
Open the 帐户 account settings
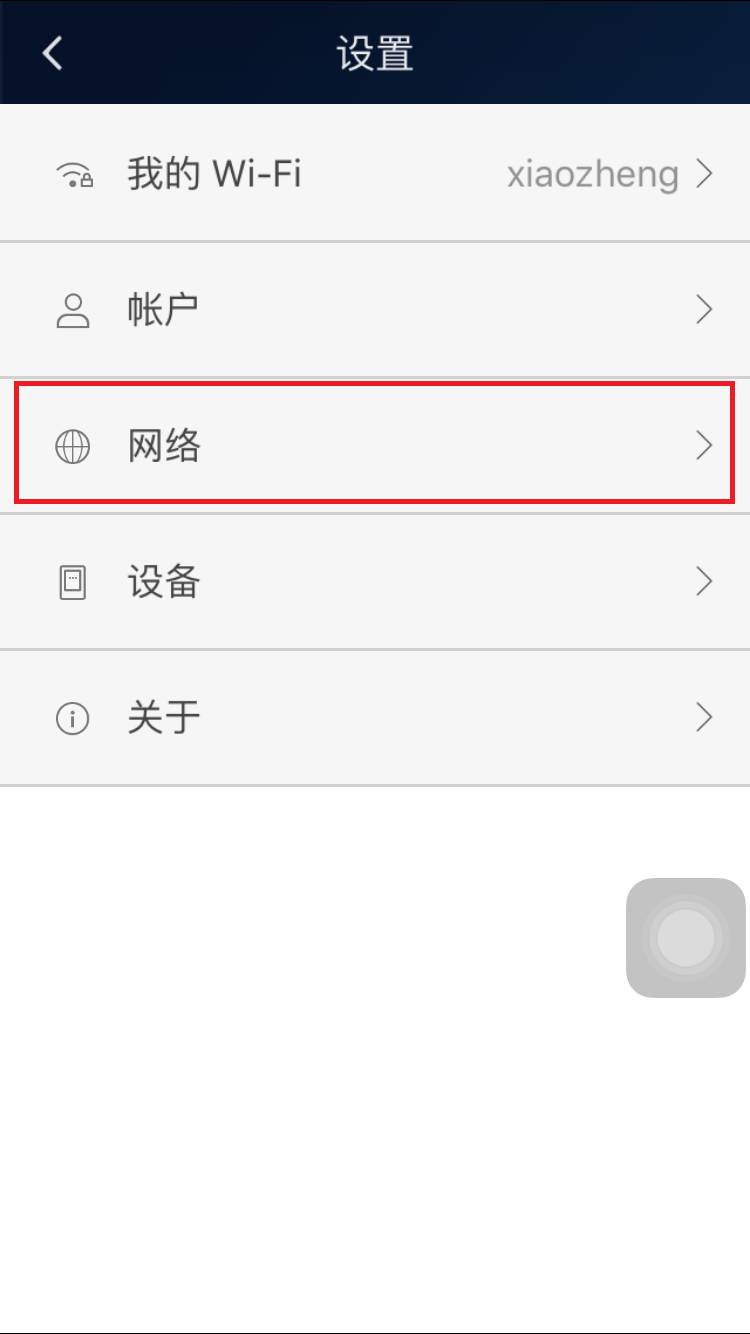375,310
